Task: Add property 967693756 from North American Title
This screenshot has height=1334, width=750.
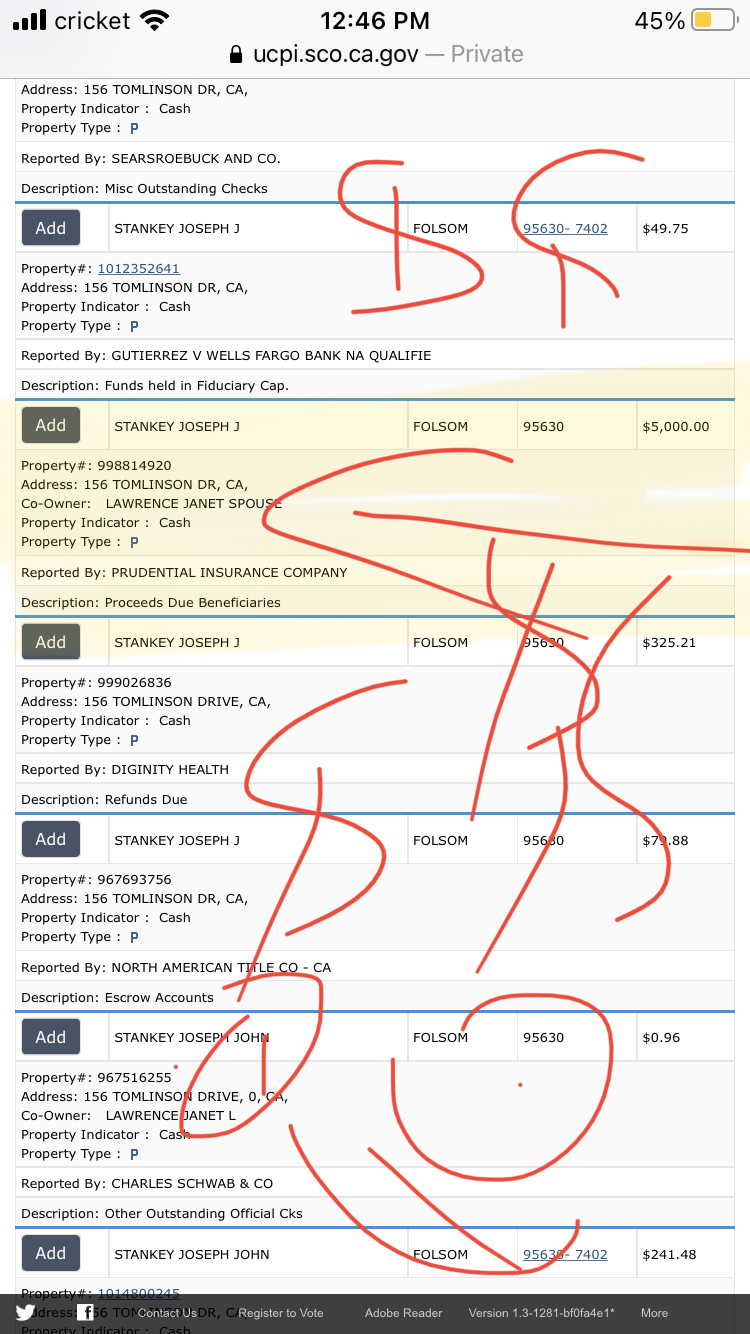Action: coord(51,839)
